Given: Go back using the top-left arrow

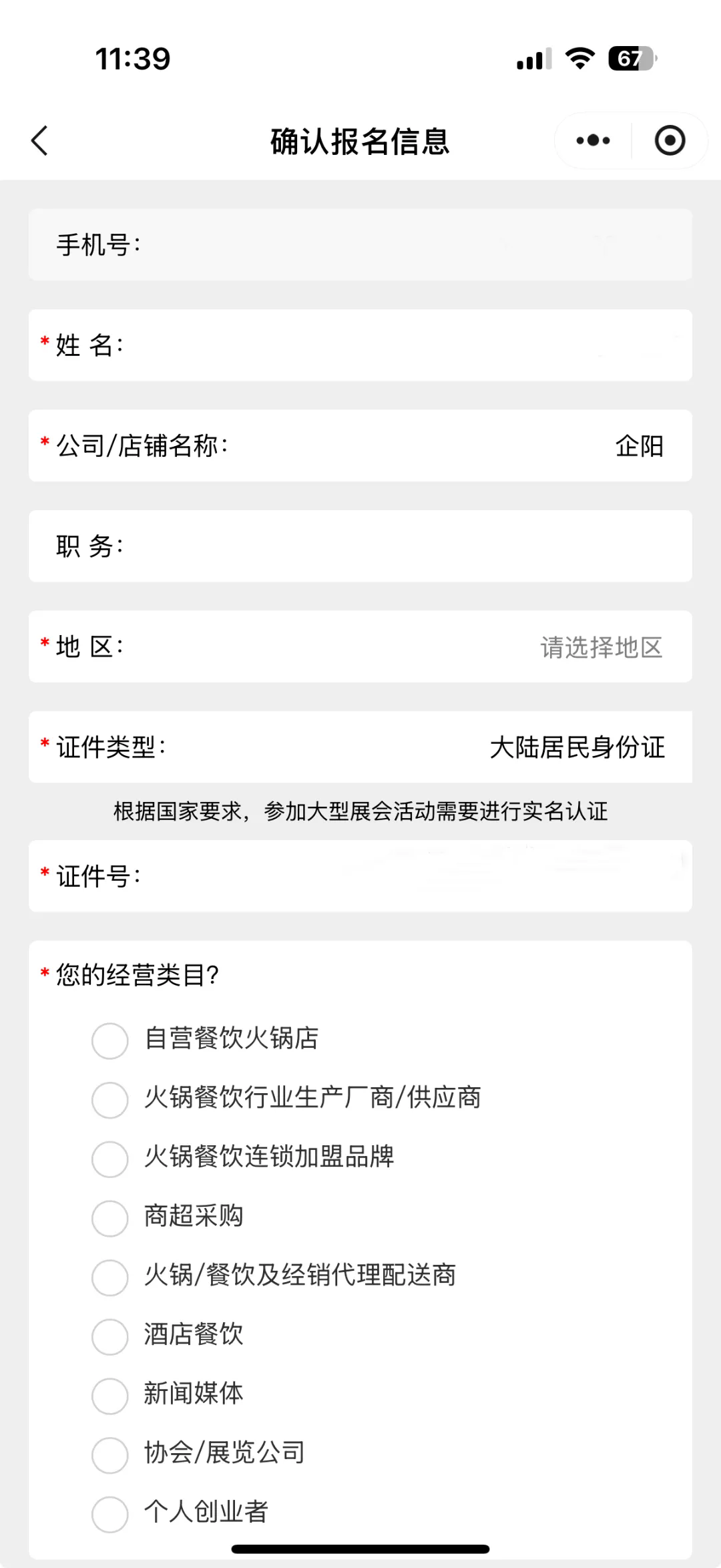Looking at the screenshot, I should [x=40, y=141].
